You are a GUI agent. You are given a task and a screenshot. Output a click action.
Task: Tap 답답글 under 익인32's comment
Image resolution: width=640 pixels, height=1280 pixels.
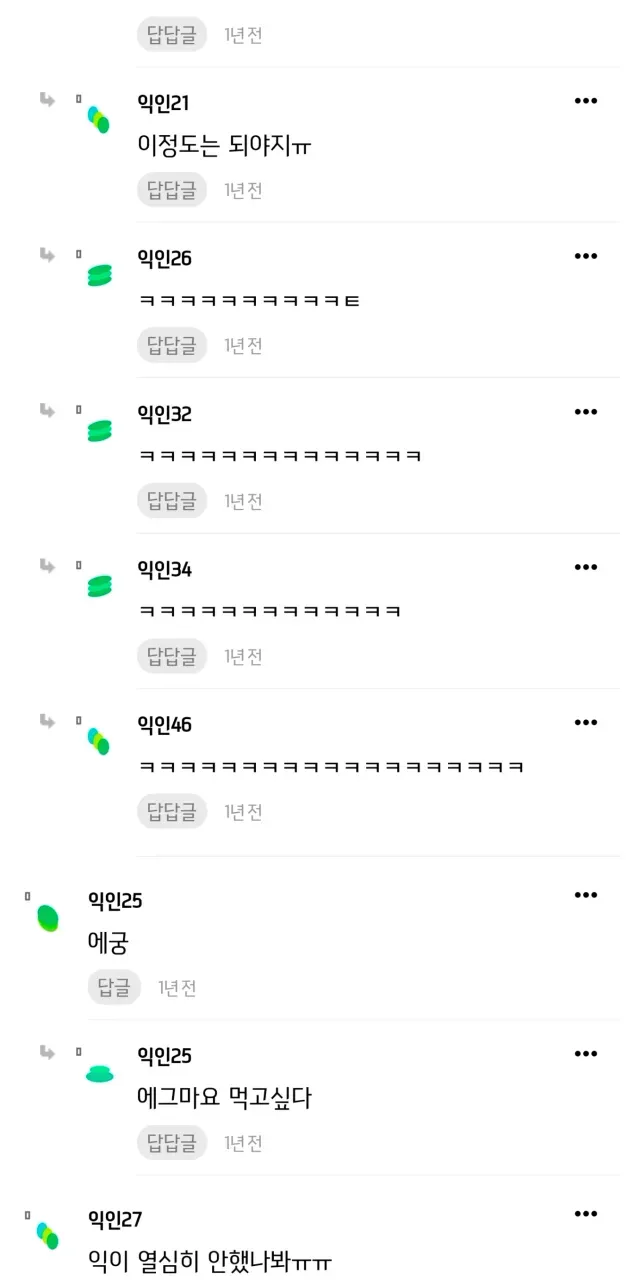coord(171,500)
